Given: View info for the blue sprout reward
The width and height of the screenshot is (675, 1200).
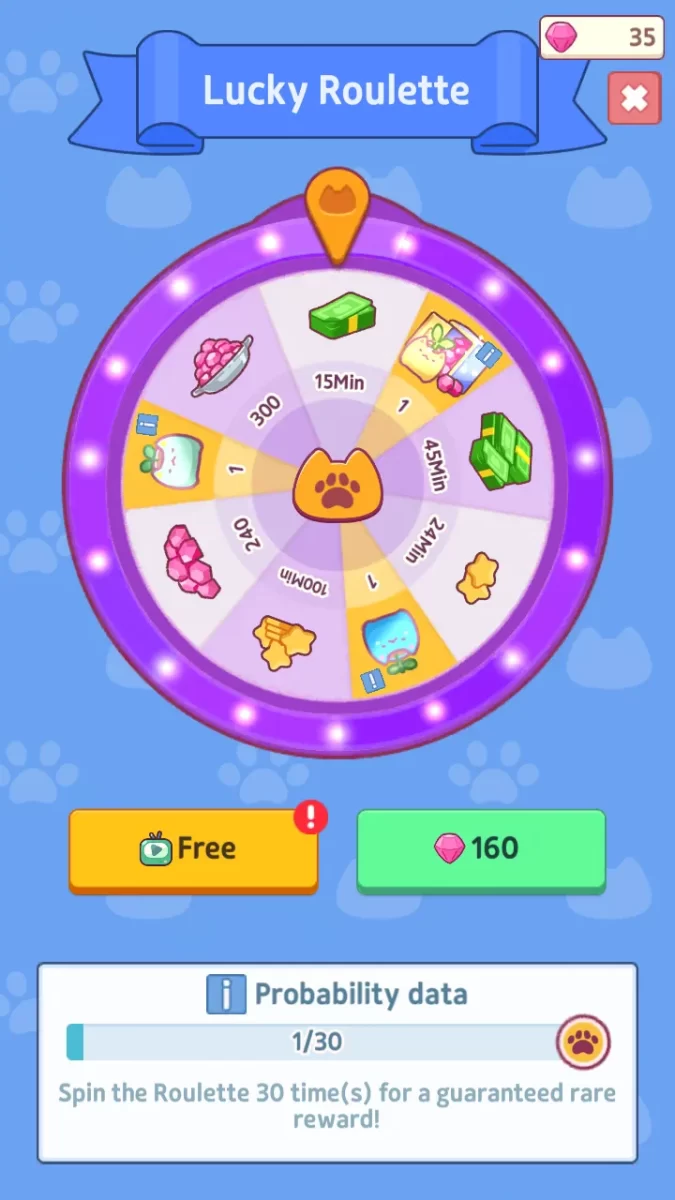Looking at the screenshot, I should click(x=373, y=681).
